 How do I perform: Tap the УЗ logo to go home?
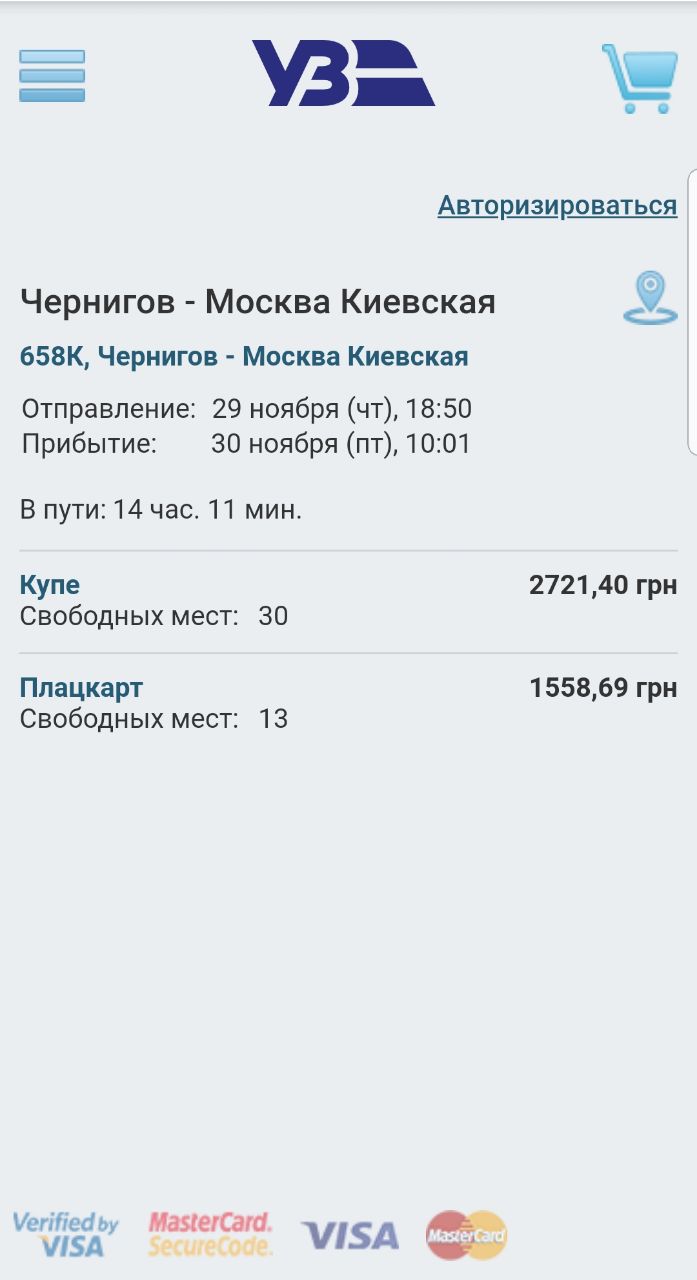click(x=343, y=73)
